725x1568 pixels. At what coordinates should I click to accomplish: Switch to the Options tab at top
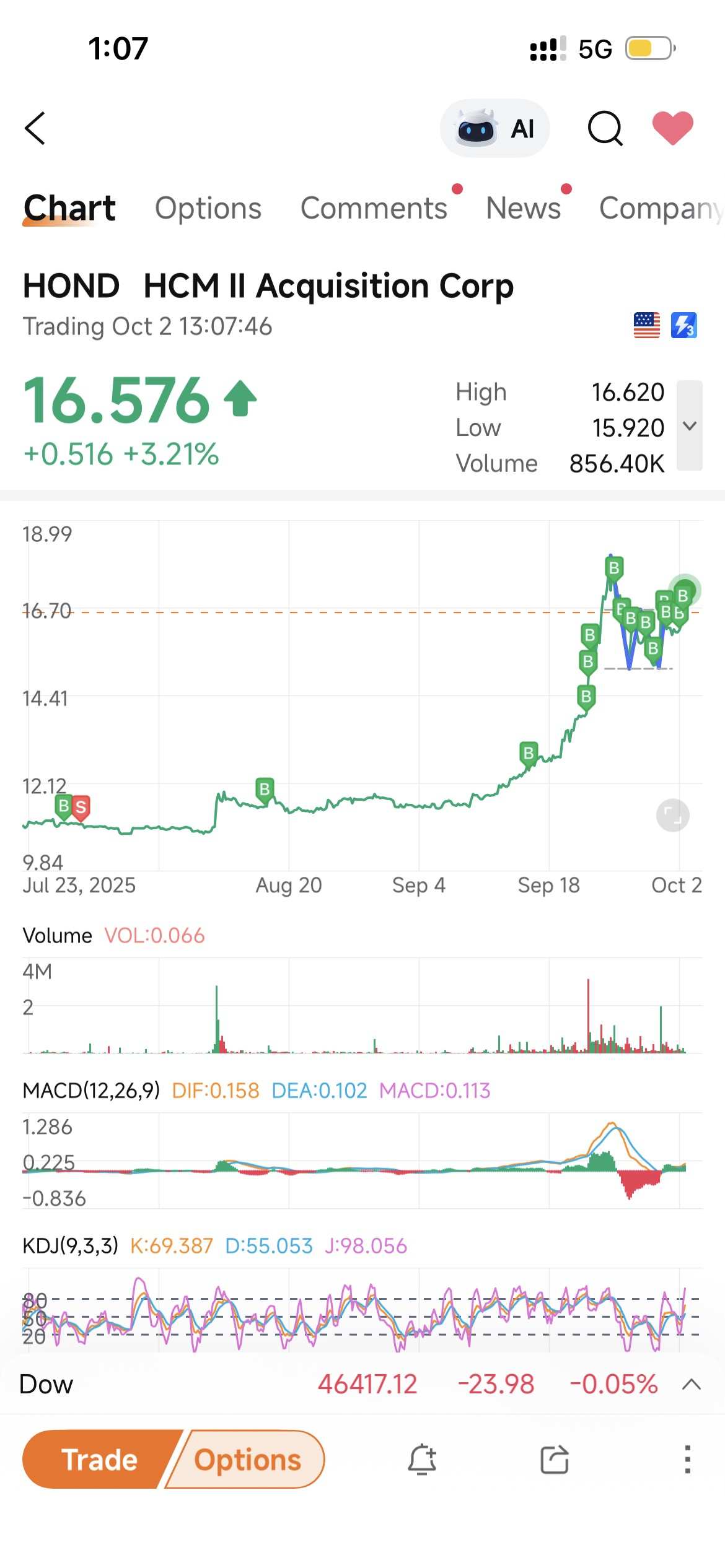208,208
